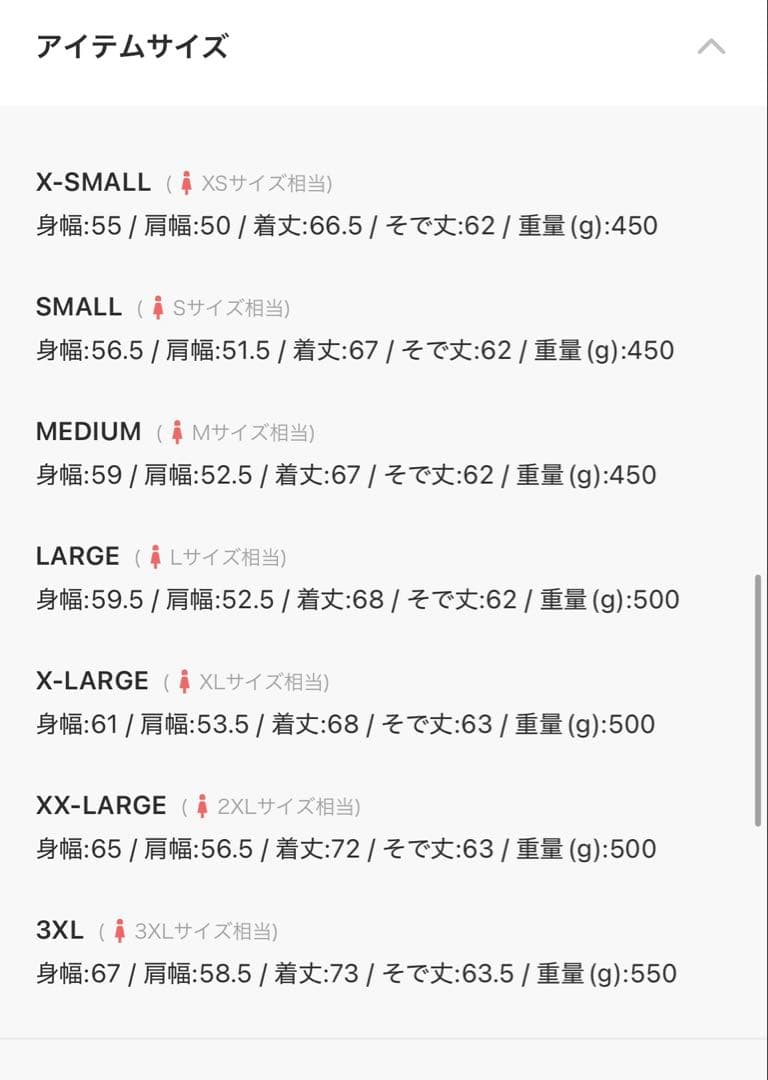768x1080 pixels.
Task: Select the 3XL size heading
Action: [x=57, y=929]
